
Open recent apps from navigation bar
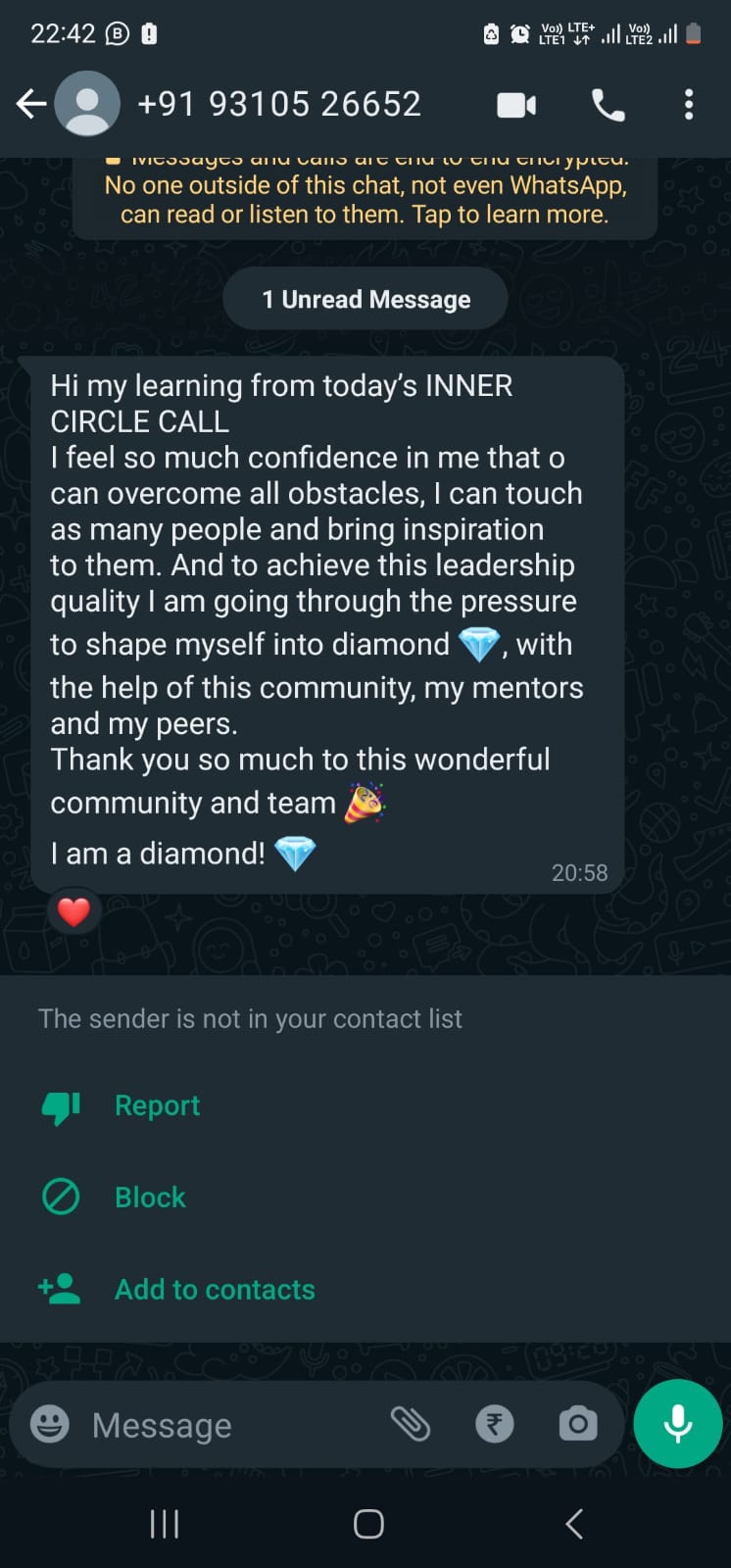pyautogui.click(x=163, y=1523)
